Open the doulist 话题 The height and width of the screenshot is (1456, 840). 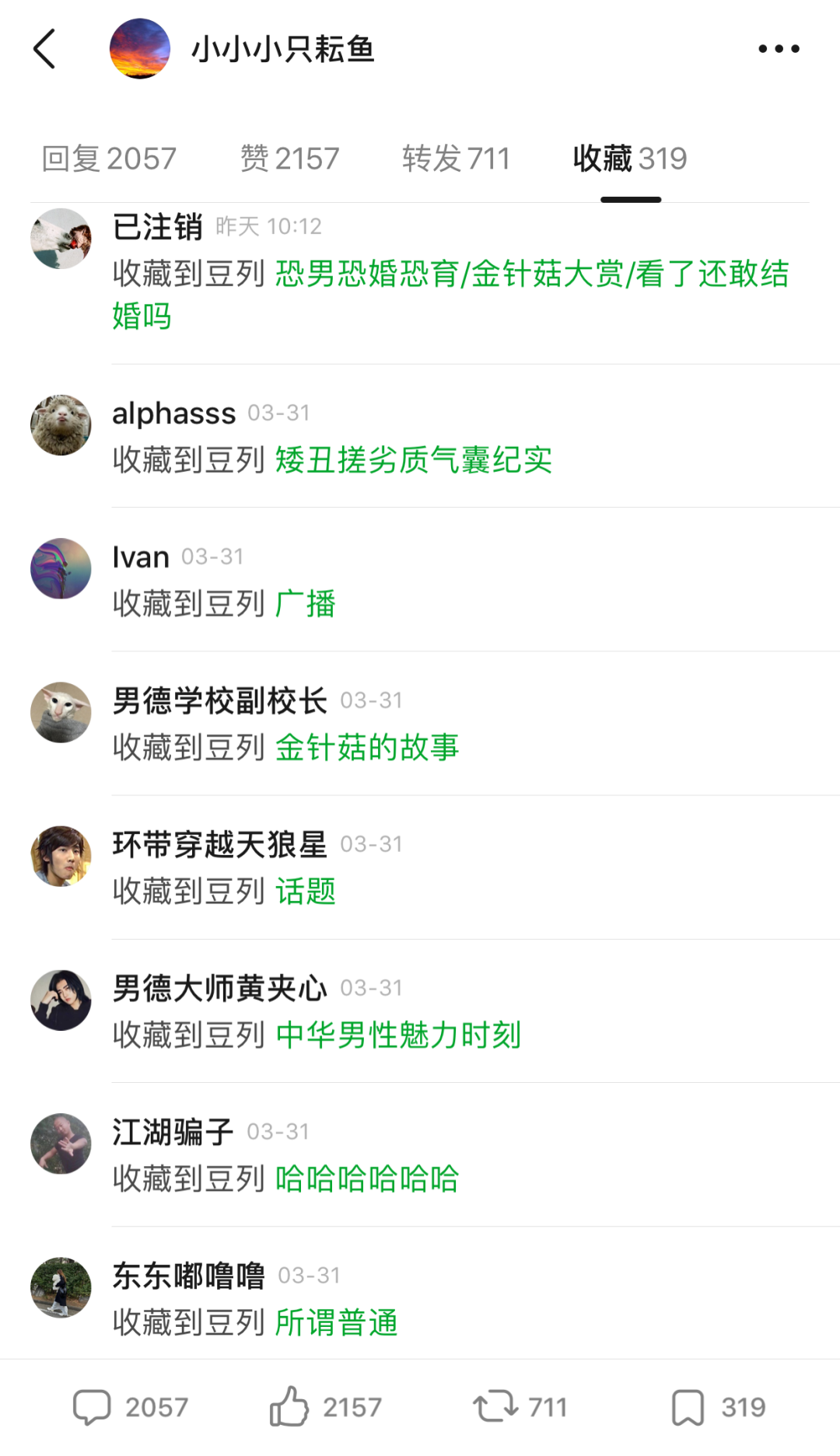pos(306,892)
